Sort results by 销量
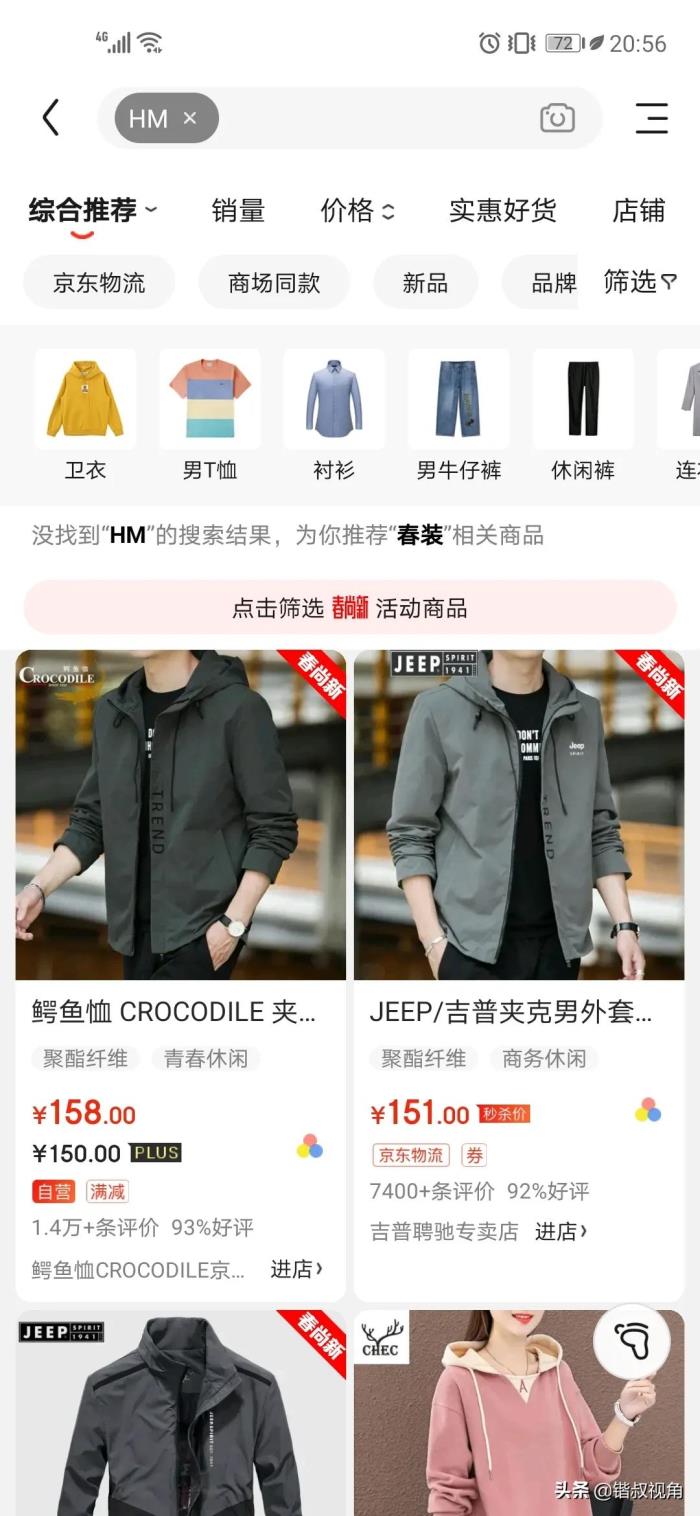Viewport: 700px width, 1516px height. click(238, 211)
